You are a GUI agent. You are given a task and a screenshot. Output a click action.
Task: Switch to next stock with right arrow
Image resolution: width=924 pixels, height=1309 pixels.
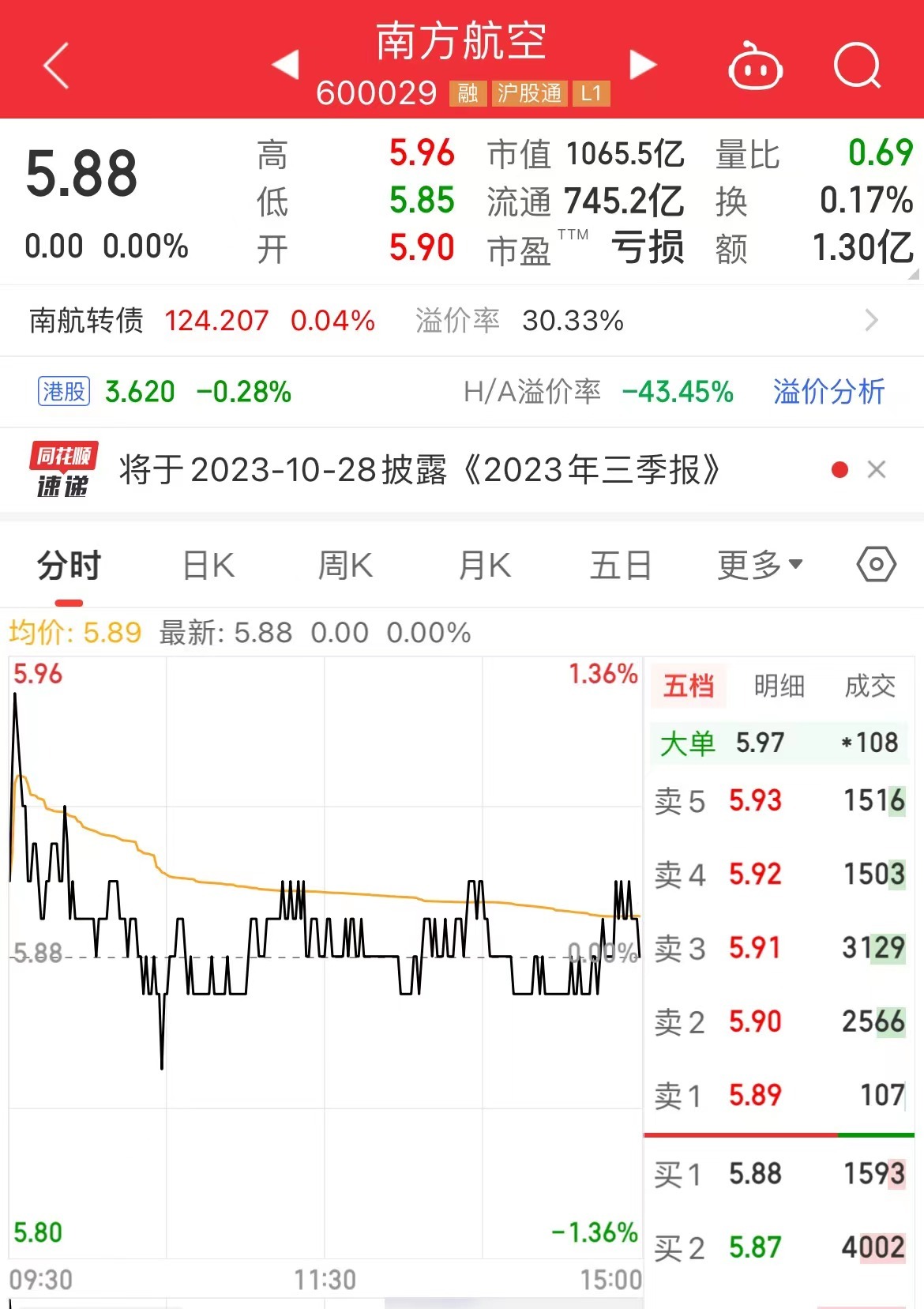tap(644, 66)
